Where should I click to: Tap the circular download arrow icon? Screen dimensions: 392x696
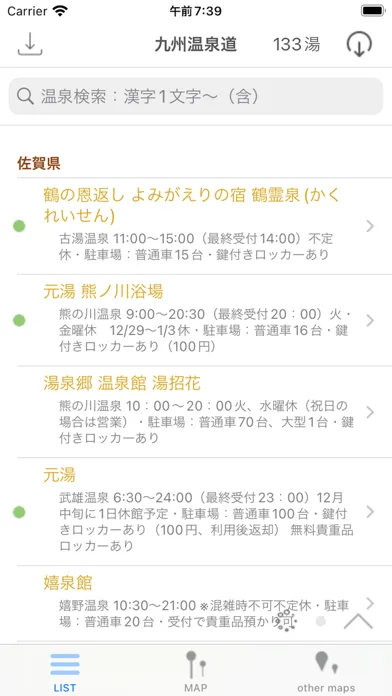[359, 44]
